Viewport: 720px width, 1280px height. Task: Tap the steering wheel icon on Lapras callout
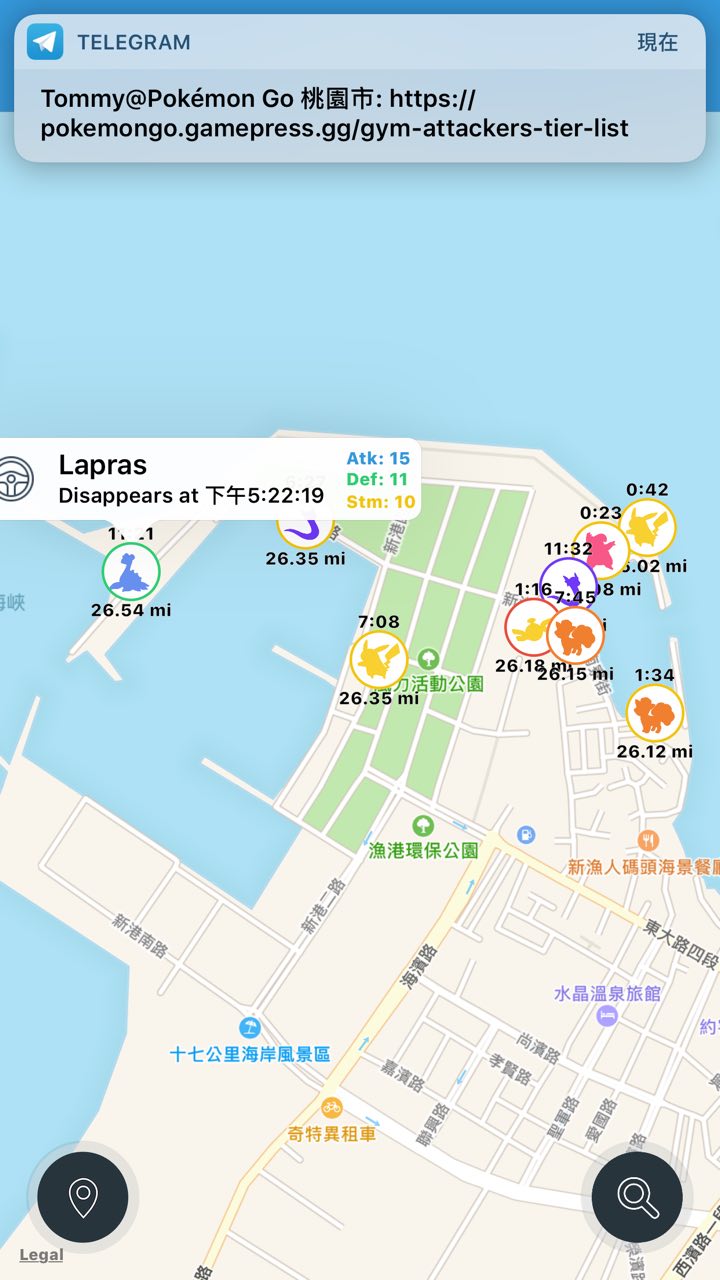(14, 478)
